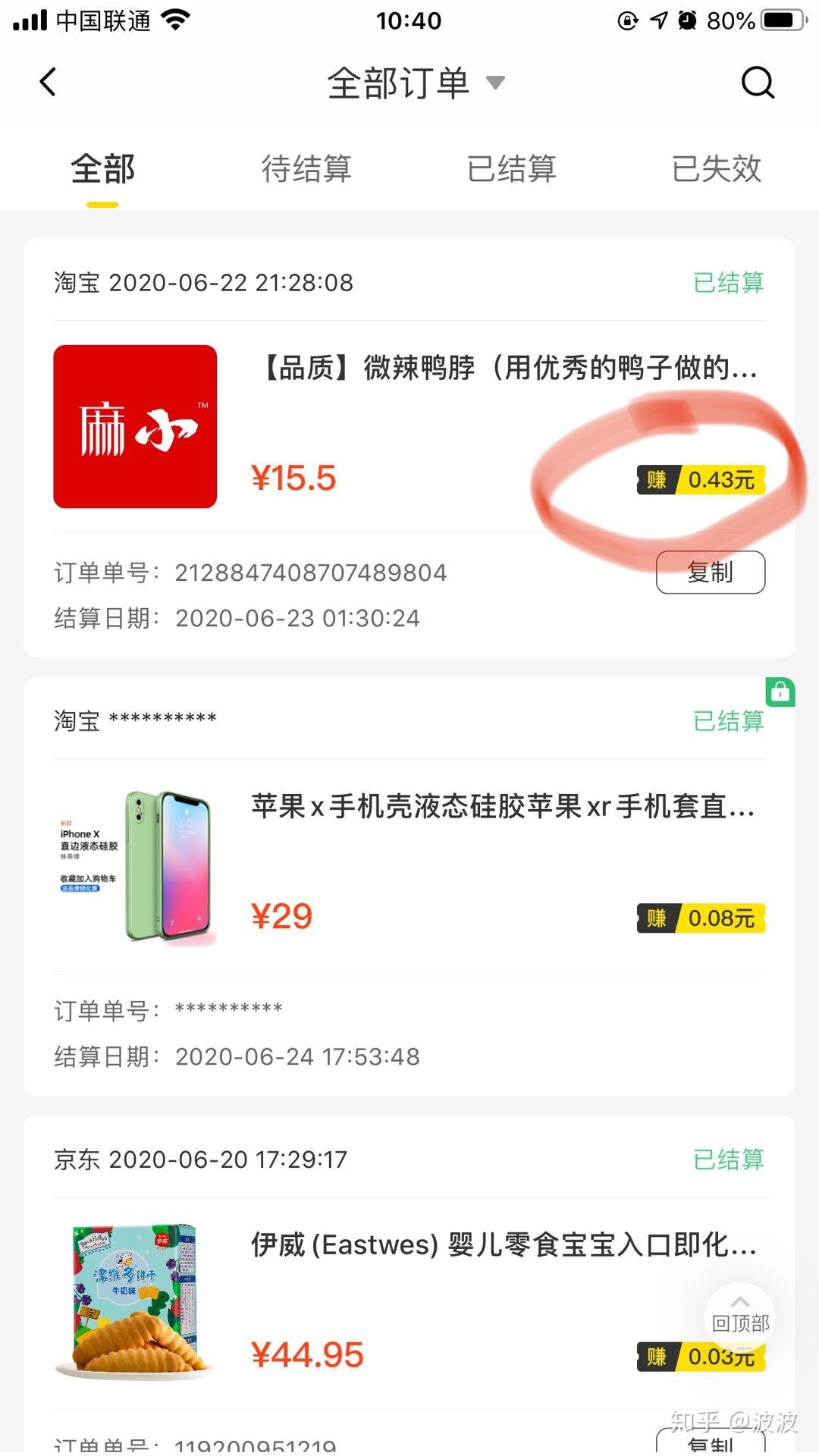Go back using the top-left arrow
Image resolution: width=819 pixels, height=1456 pixels.
coord(49,82)
